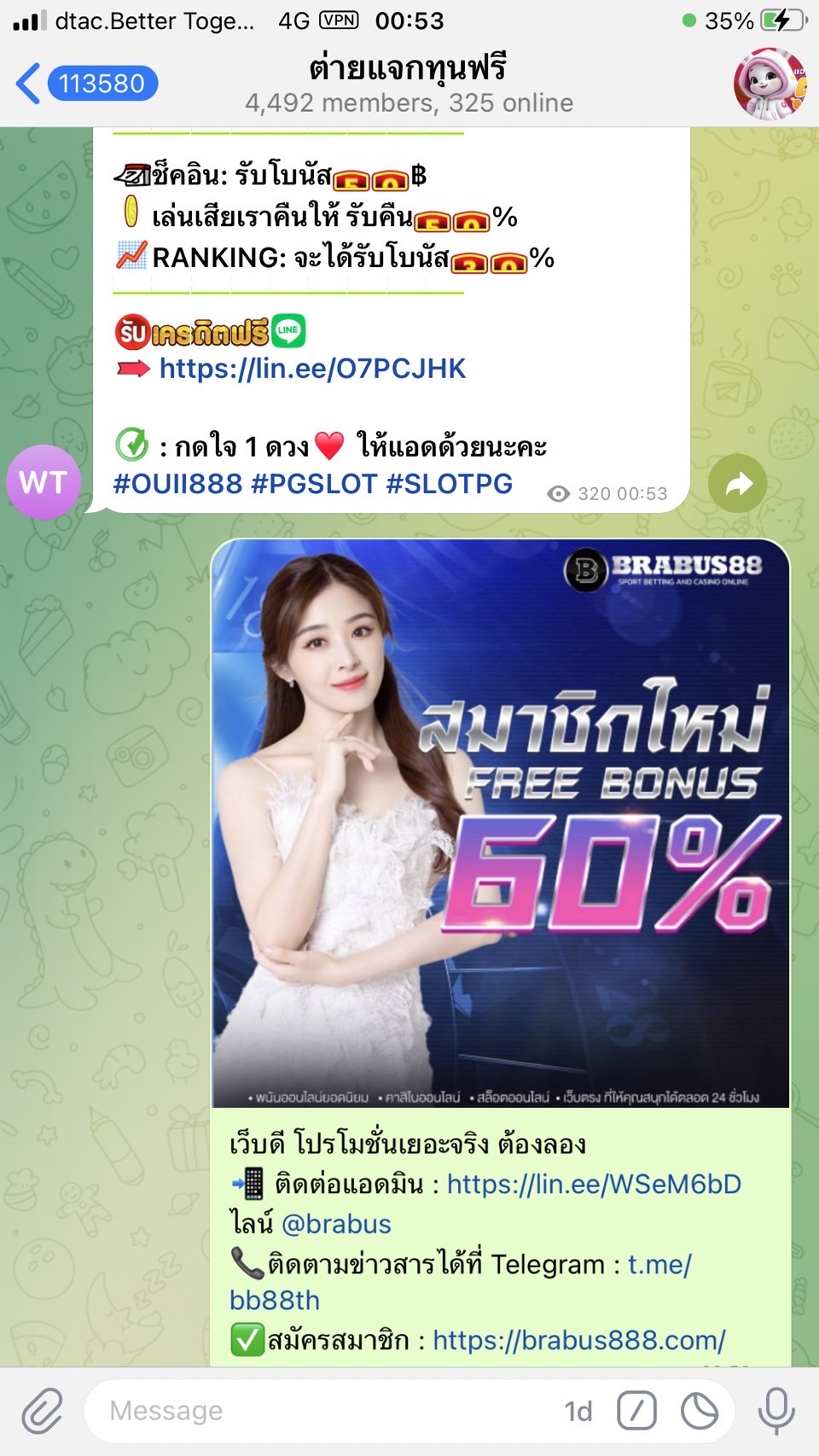The height and width of the screenshot is (1456, 819).
Task: Open the #PGSLOT hashtag
Action: coord(314,484)
